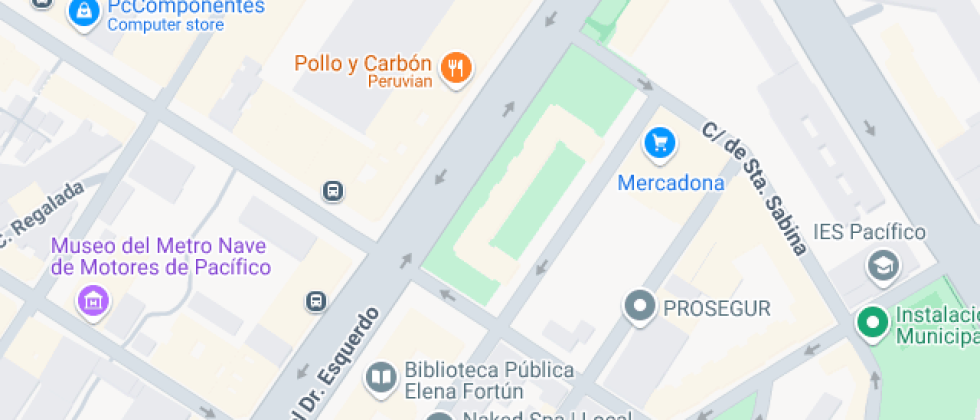
Task: Tap the bus stop icon below Pollo y Carbón
Action: pyautogui.click(x=333, y=190)
